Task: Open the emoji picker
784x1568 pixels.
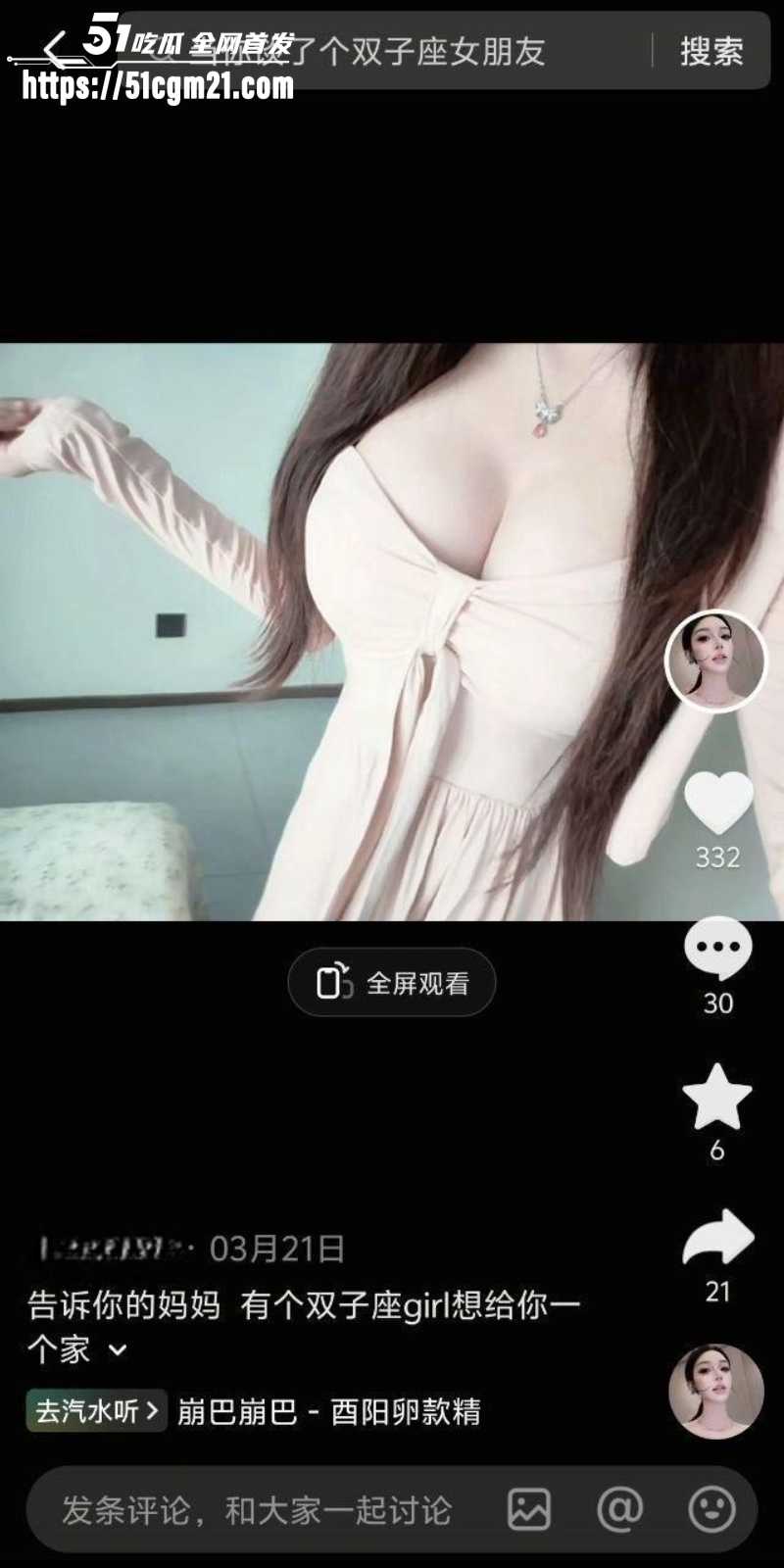Action: pos(711,1510)
